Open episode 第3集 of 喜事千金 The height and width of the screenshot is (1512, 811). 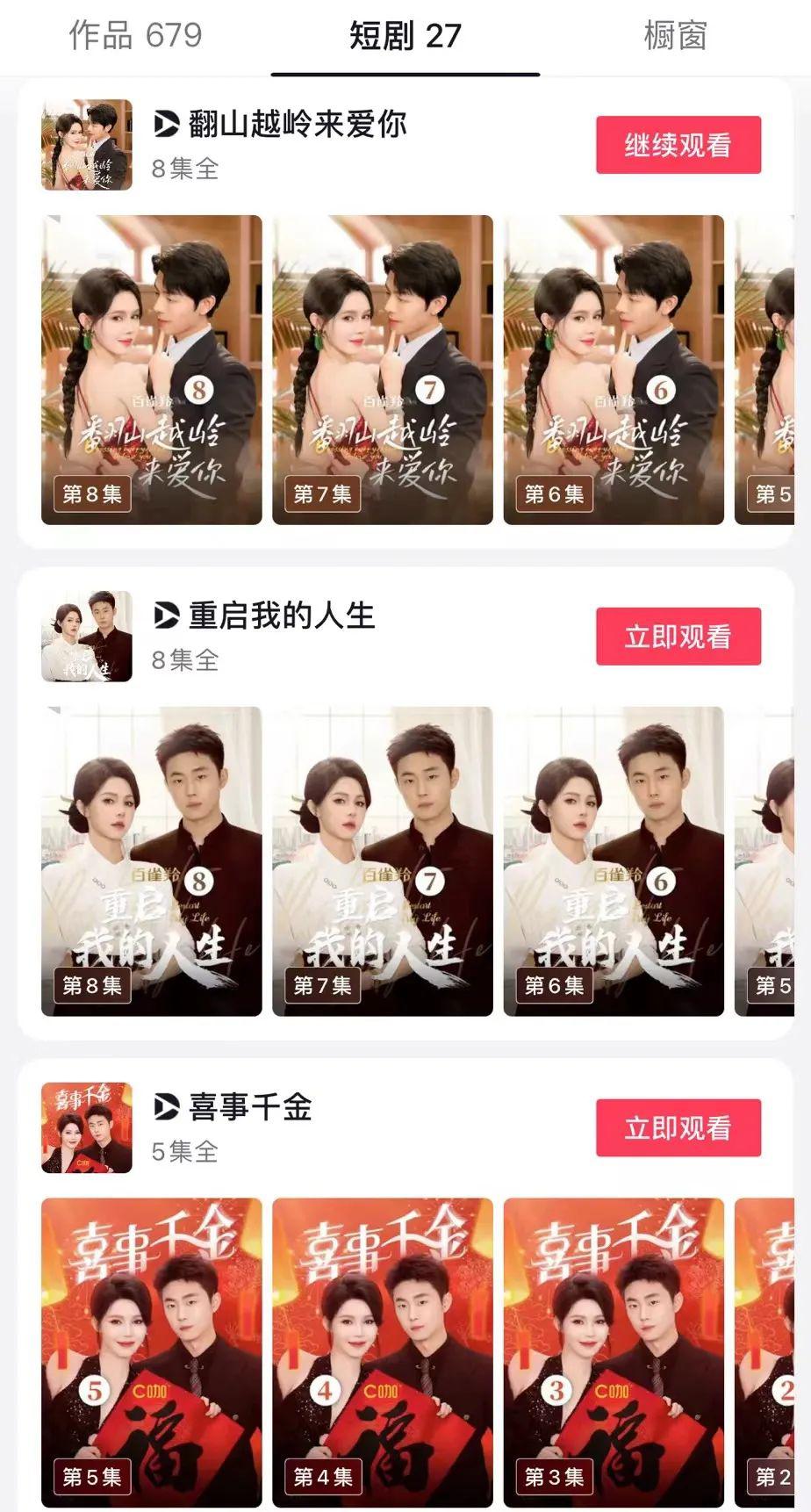click(614, 1352)
